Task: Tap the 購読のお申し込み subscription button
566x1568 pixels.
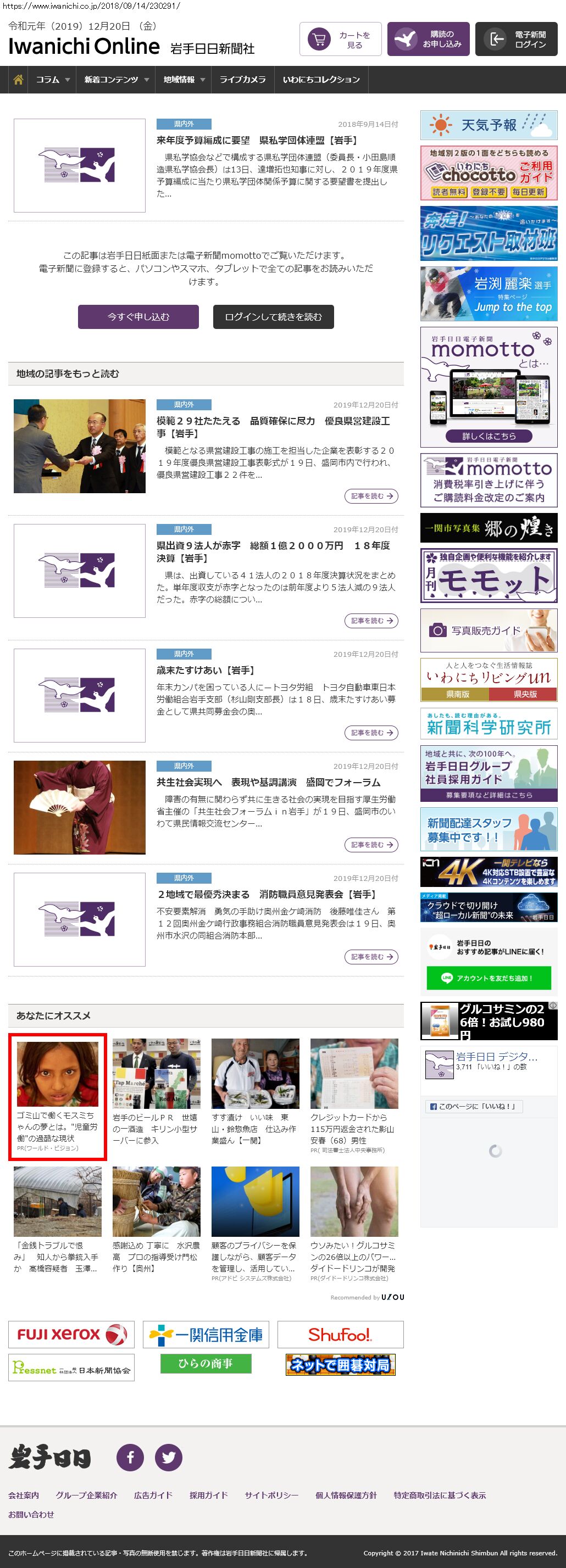Action: [428, 40]
